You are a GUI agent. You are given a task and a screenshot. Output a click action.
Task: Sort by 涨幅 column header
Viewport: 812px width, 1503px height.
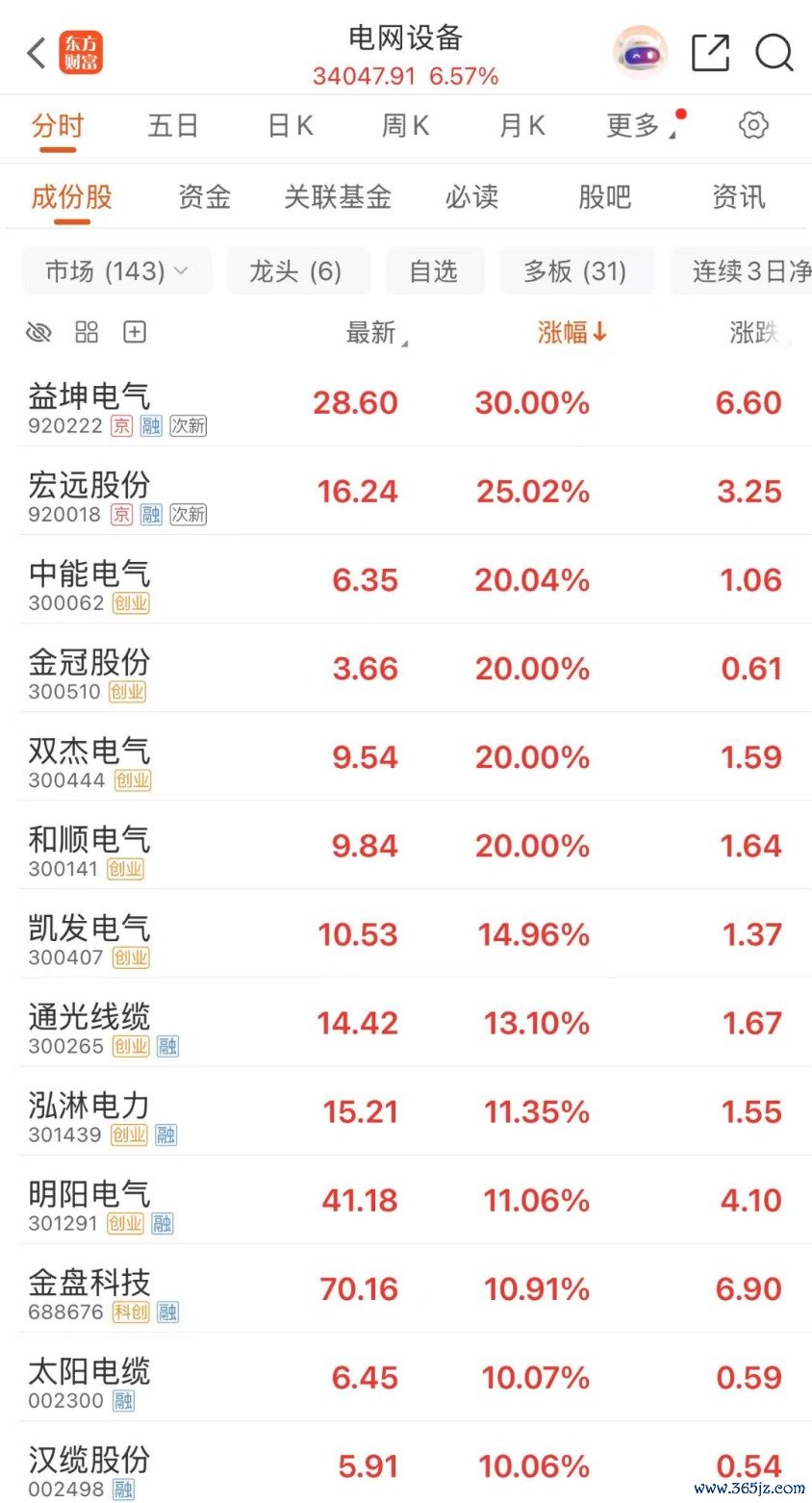[572, 333]
